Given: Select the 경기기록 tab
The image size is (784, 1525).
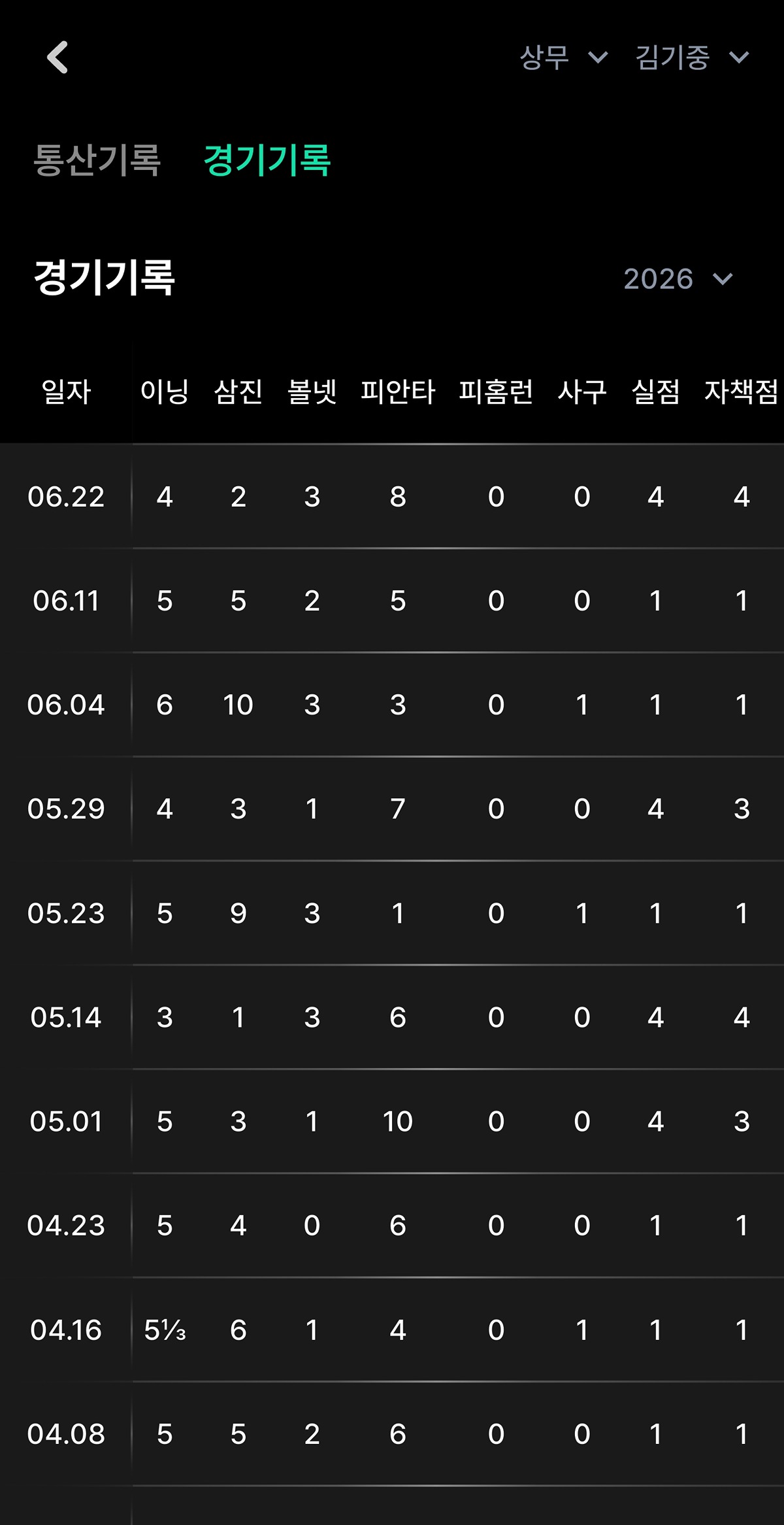Looking at the screenshot, I should 267,160.
